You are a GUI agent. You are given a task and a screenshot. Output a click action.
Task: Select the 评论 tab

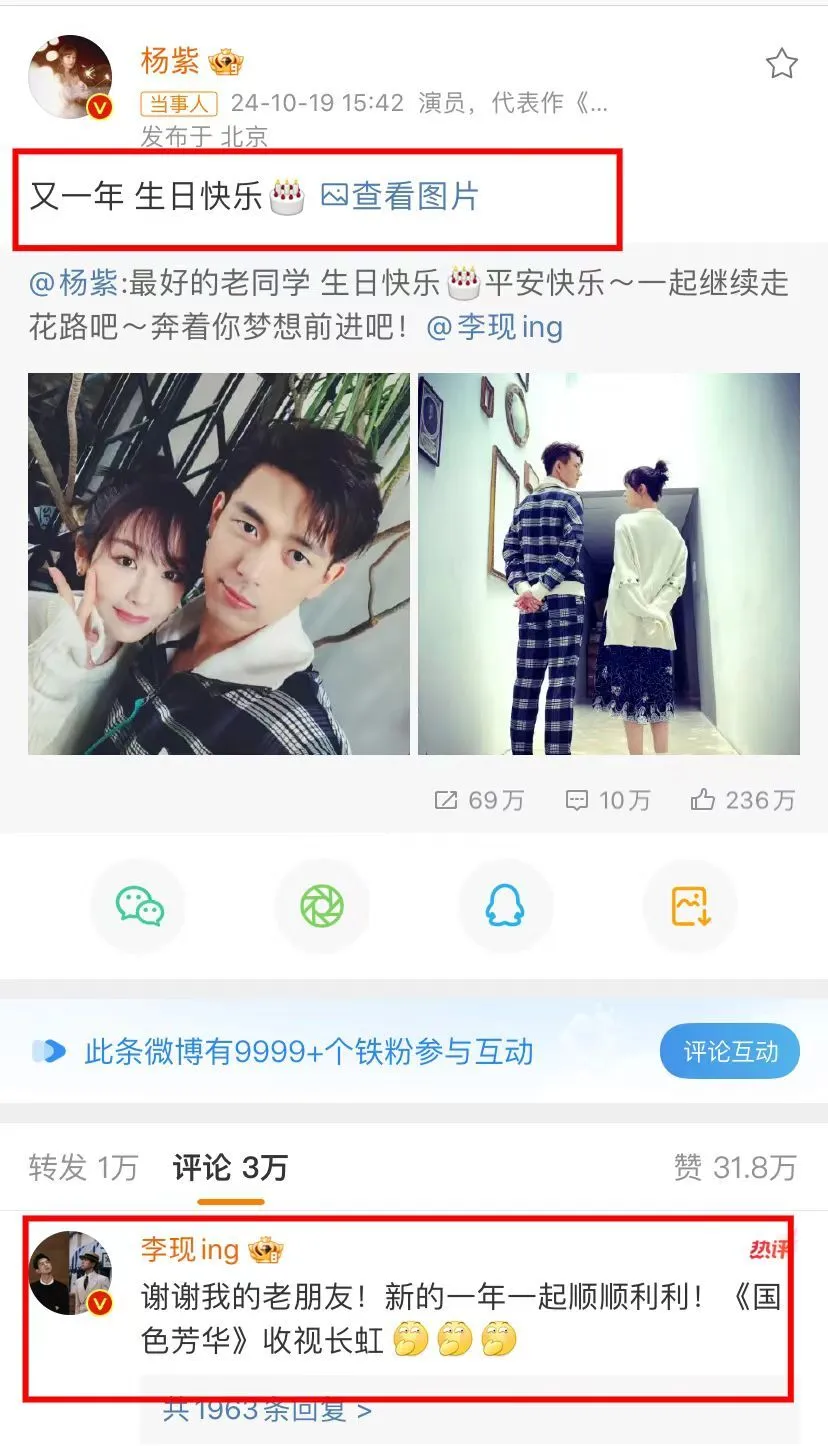coord(230,1167)
